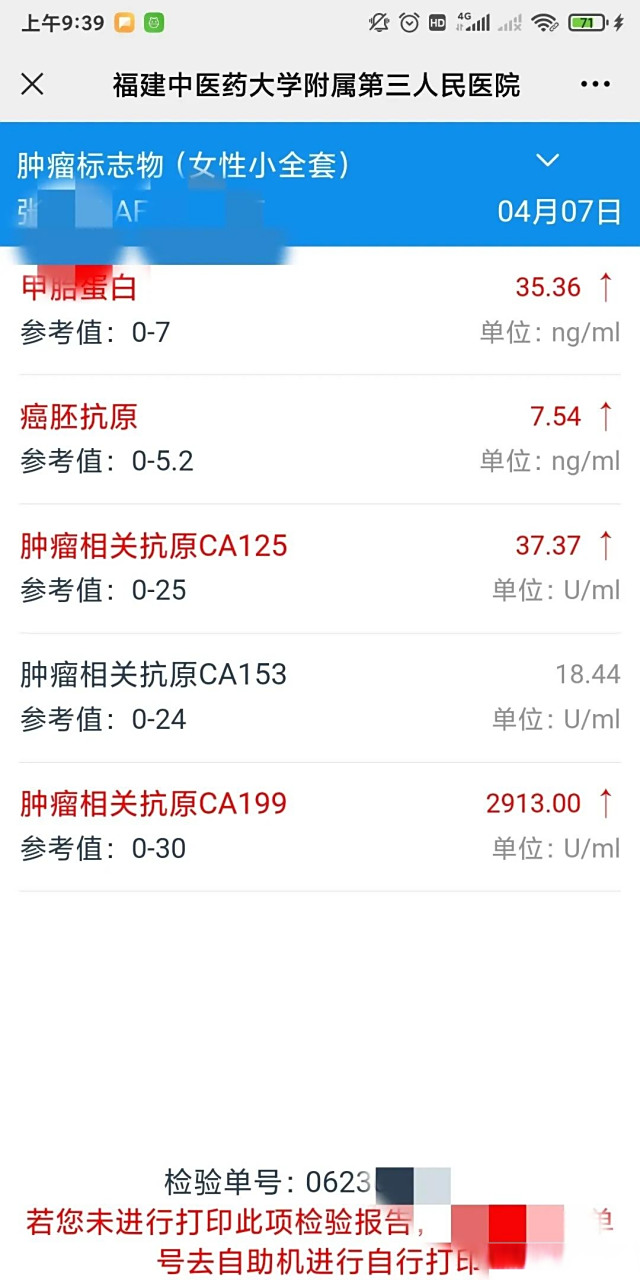Collapse the 肿瘤标志物 report header chevron

(x=547, y=160)
